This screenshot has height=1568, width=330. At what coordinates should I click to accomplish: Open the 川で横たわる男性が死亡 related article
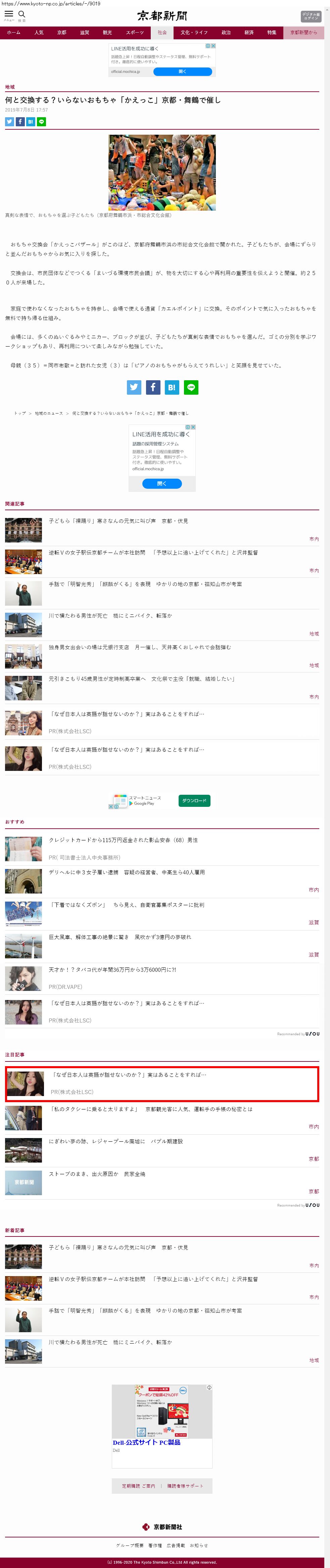tap(110, 615)
